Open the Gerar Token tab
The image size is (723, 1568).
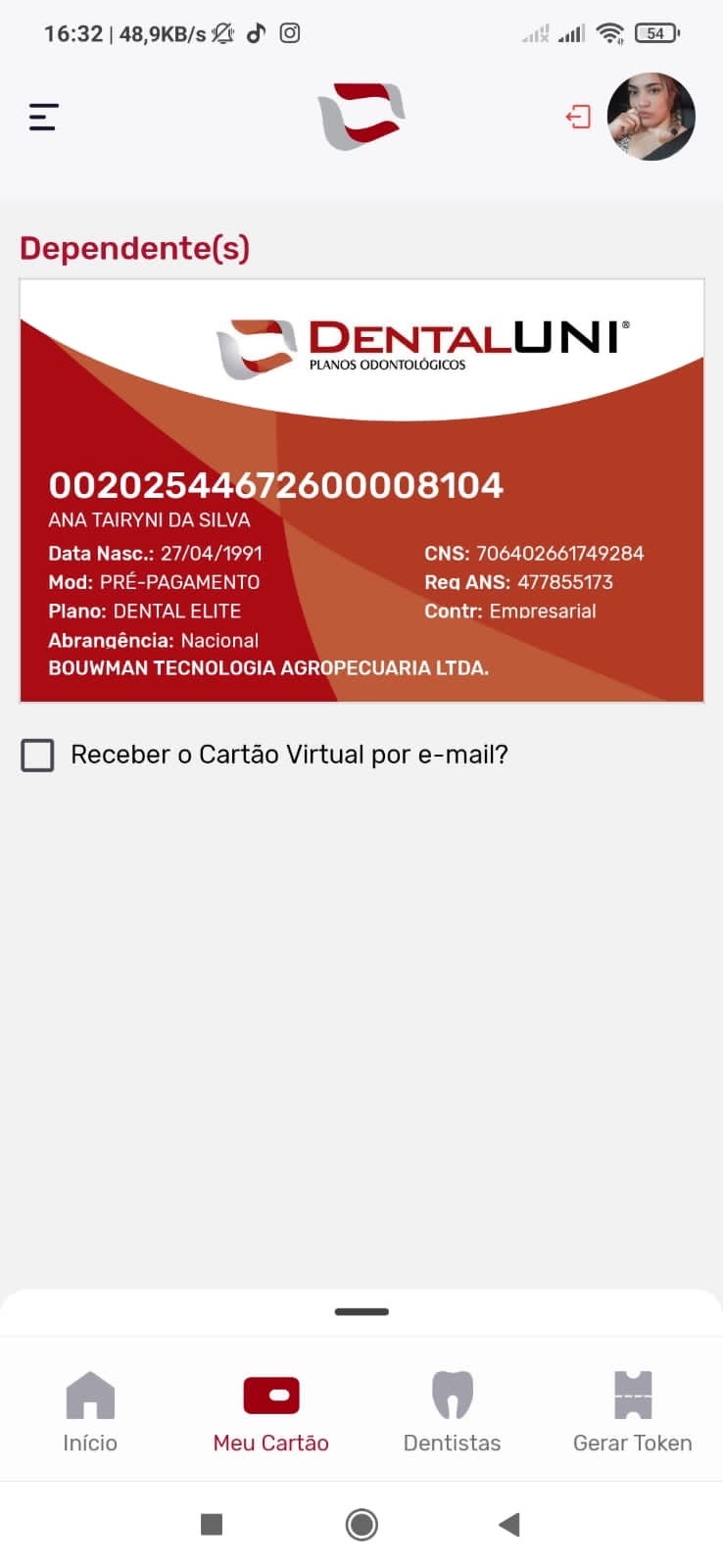click(633, 1411)
